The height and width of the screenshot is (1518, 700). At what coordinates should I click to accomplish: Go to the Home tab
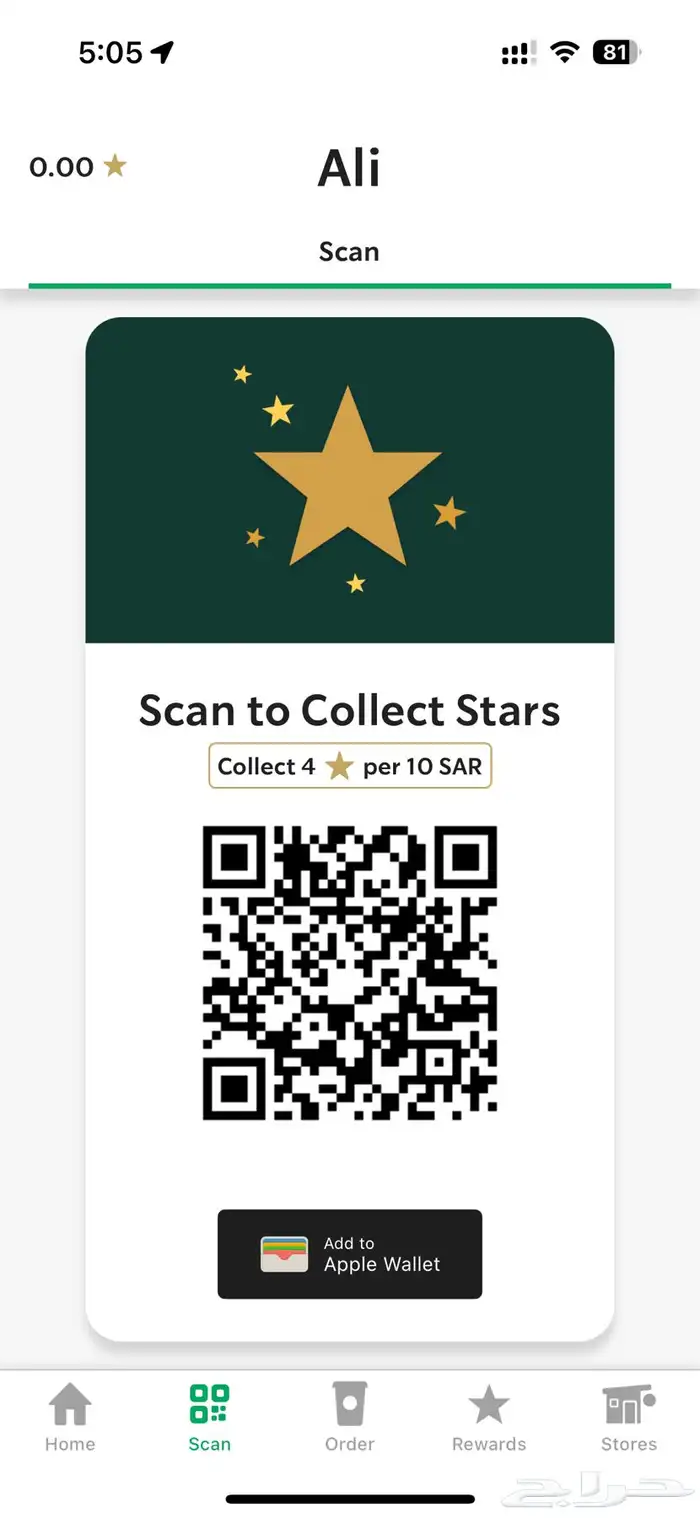70,1417
